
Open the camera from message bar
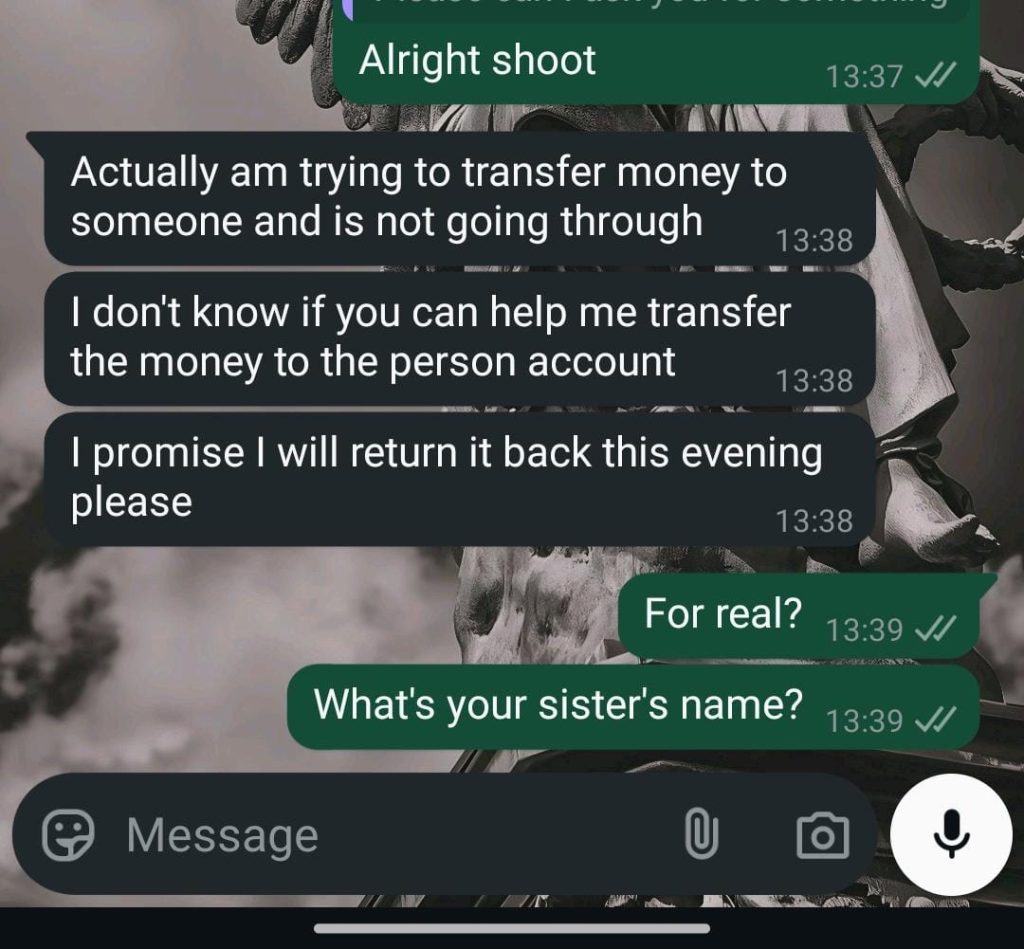pos(822,834)
